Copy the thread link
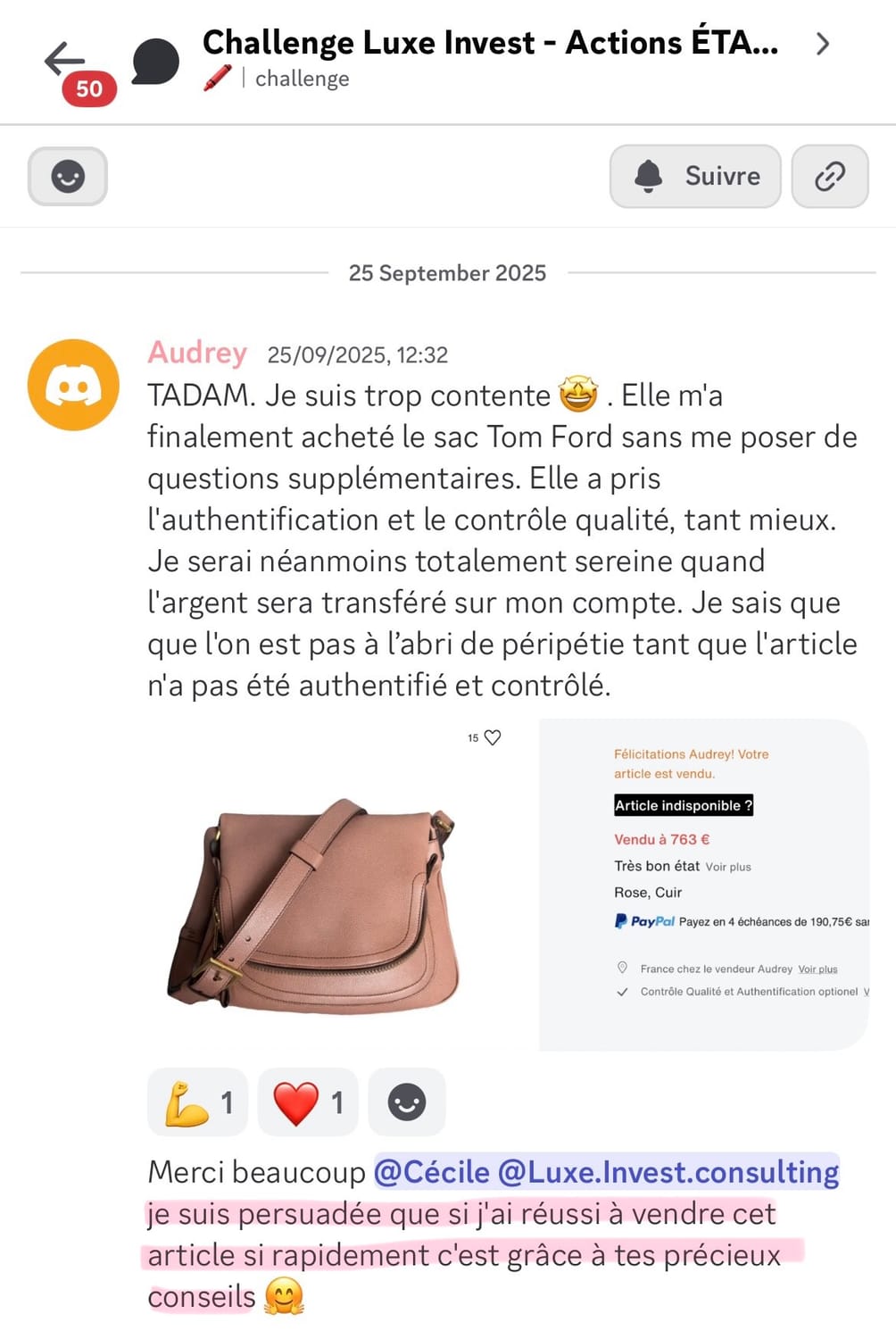 [x=829, y=176]
